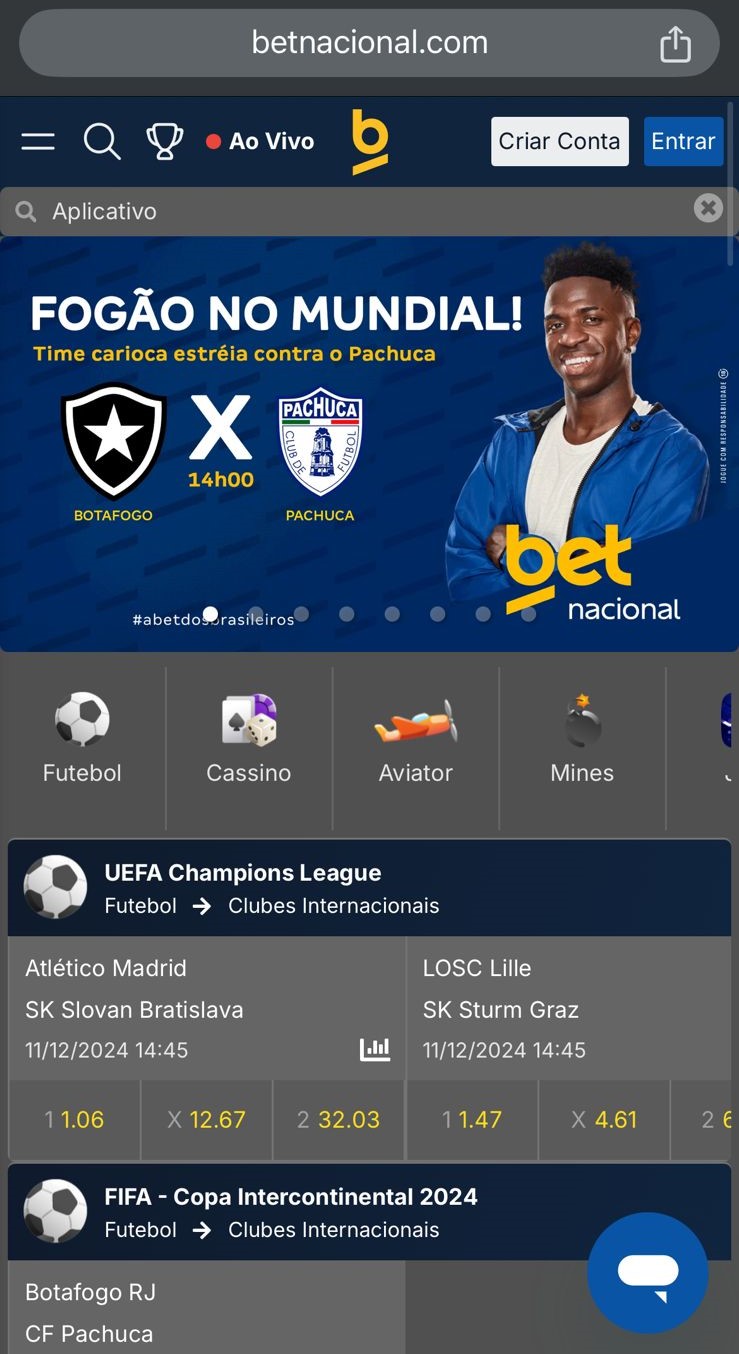Tap Entrar to log in
Image resolution: width=739 pixels, height=1354 pixels.
(683, 141)
